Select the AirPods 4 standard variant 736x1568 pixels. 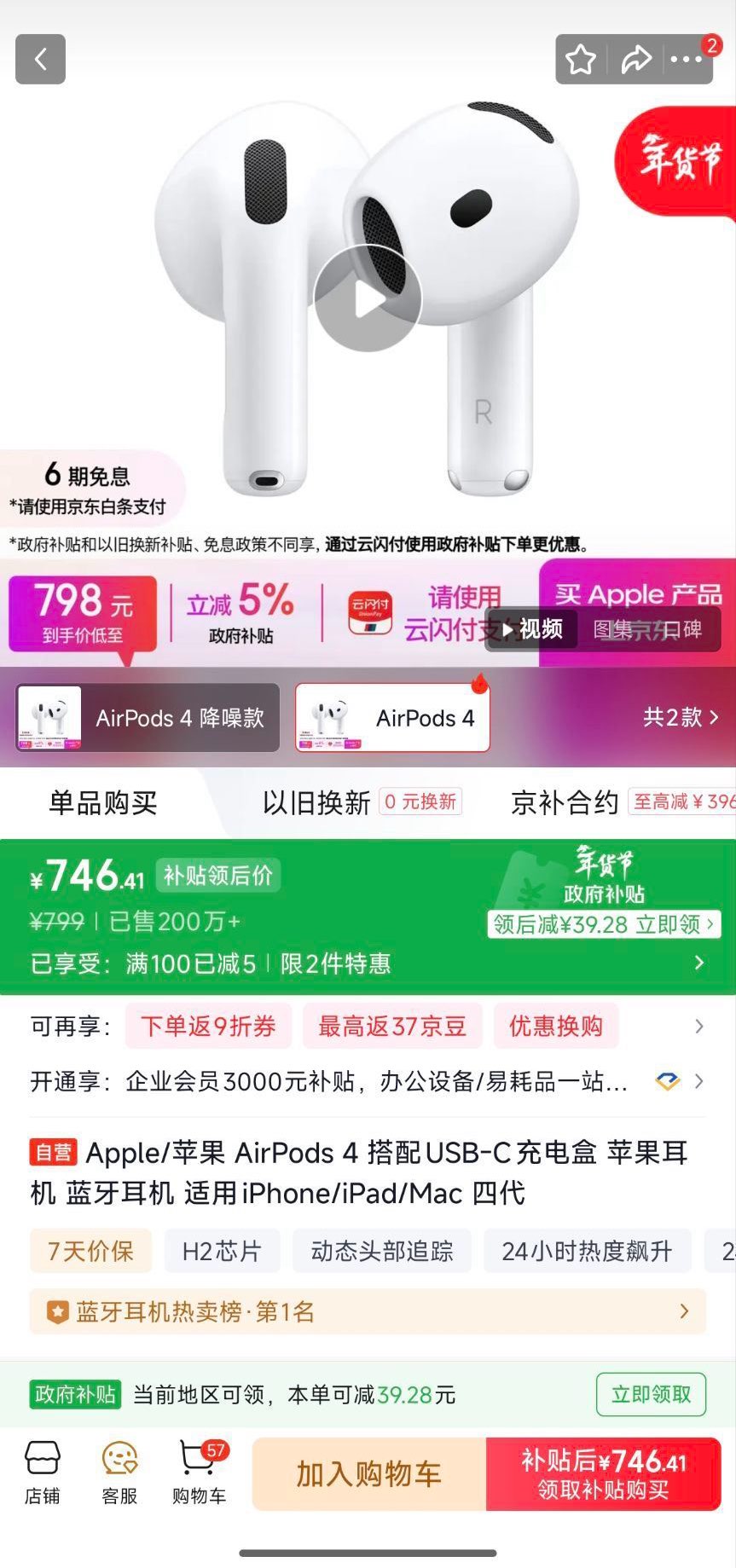click(392, 718)
